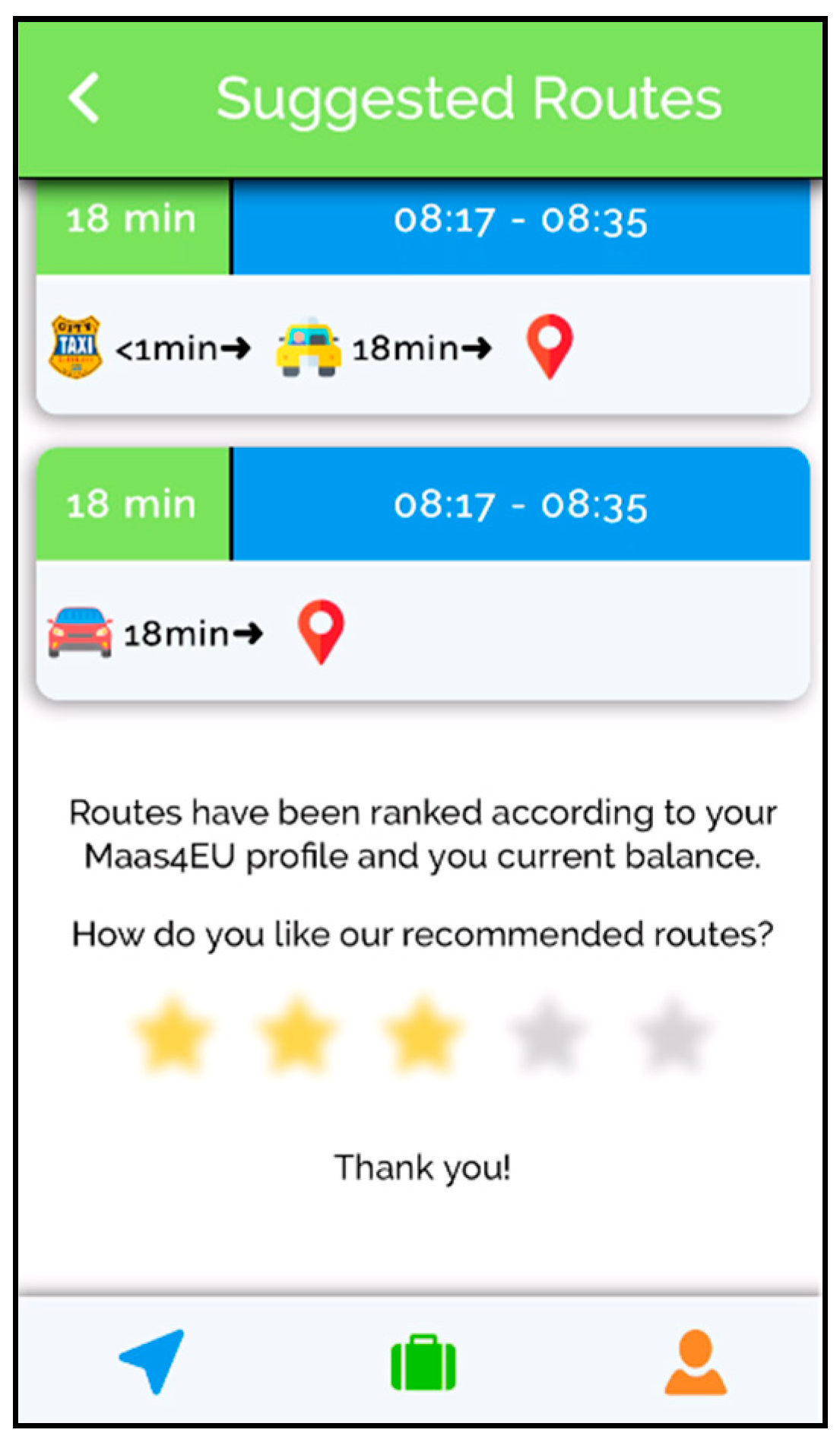Rate recommended routes five stars
This screenshot has height=1436, width=840.
[672, 1034]
